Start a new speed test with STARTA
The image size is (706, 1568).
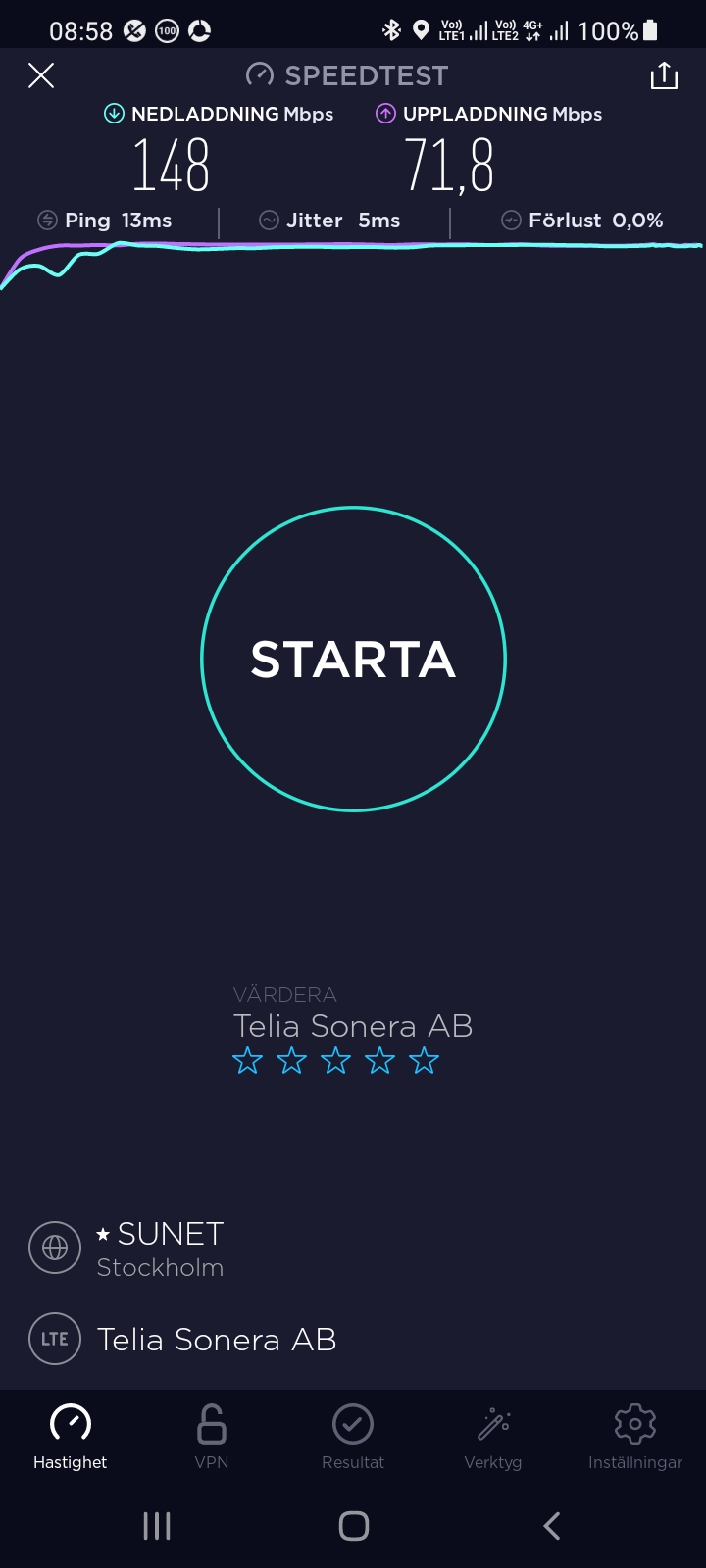[353, 659]
